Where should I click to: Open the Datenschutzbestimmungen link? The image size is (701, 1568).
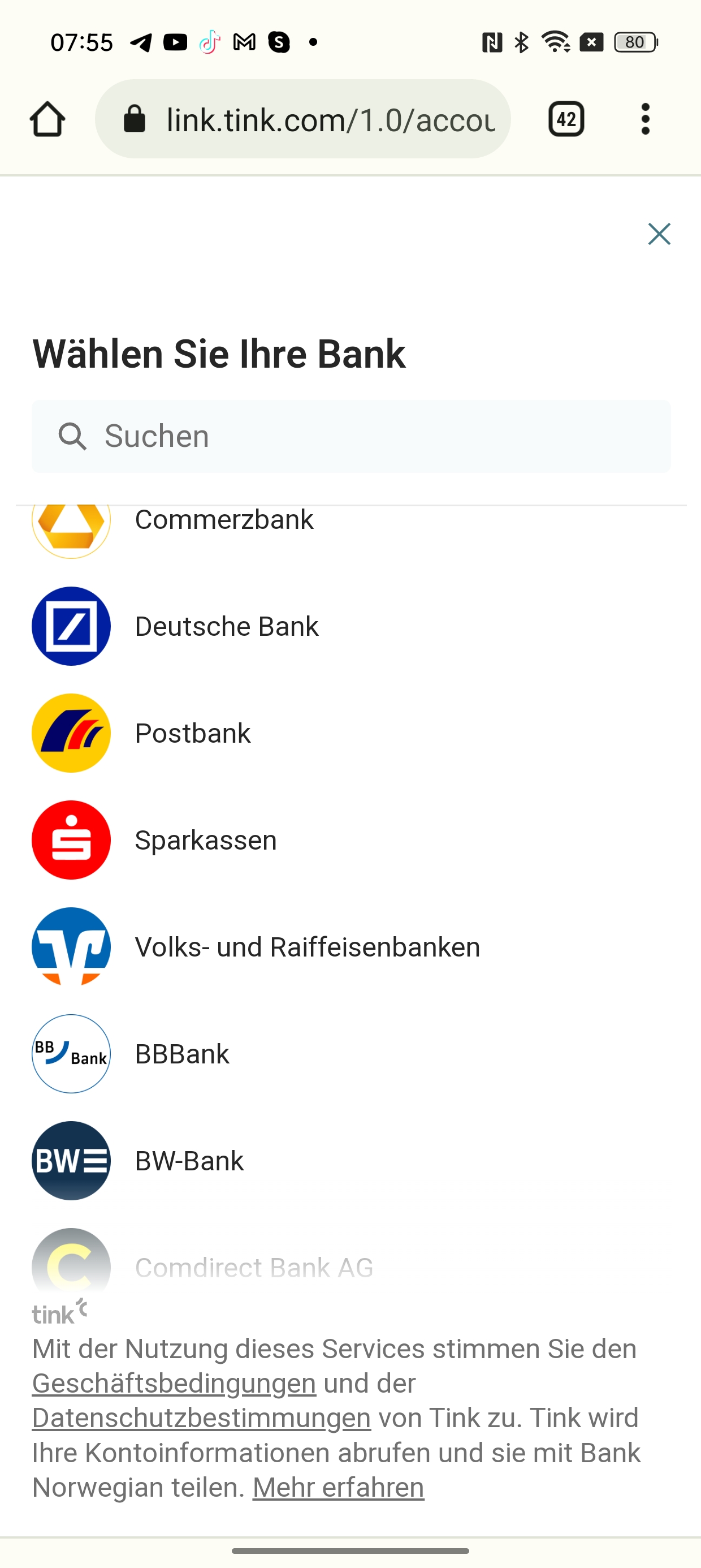201,1418
